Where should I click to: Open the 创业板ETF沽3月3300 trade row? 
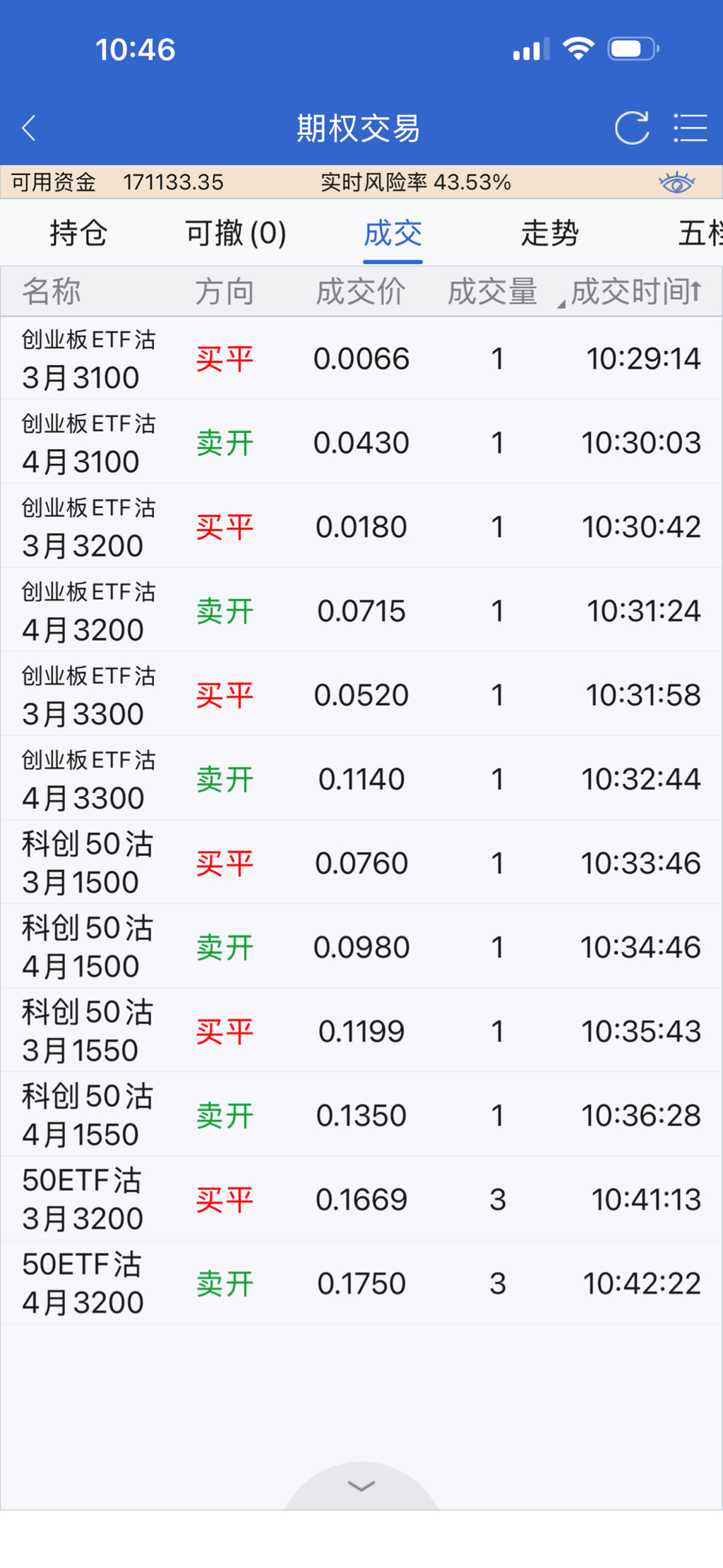pyautogui.click(x=361, y=695)
